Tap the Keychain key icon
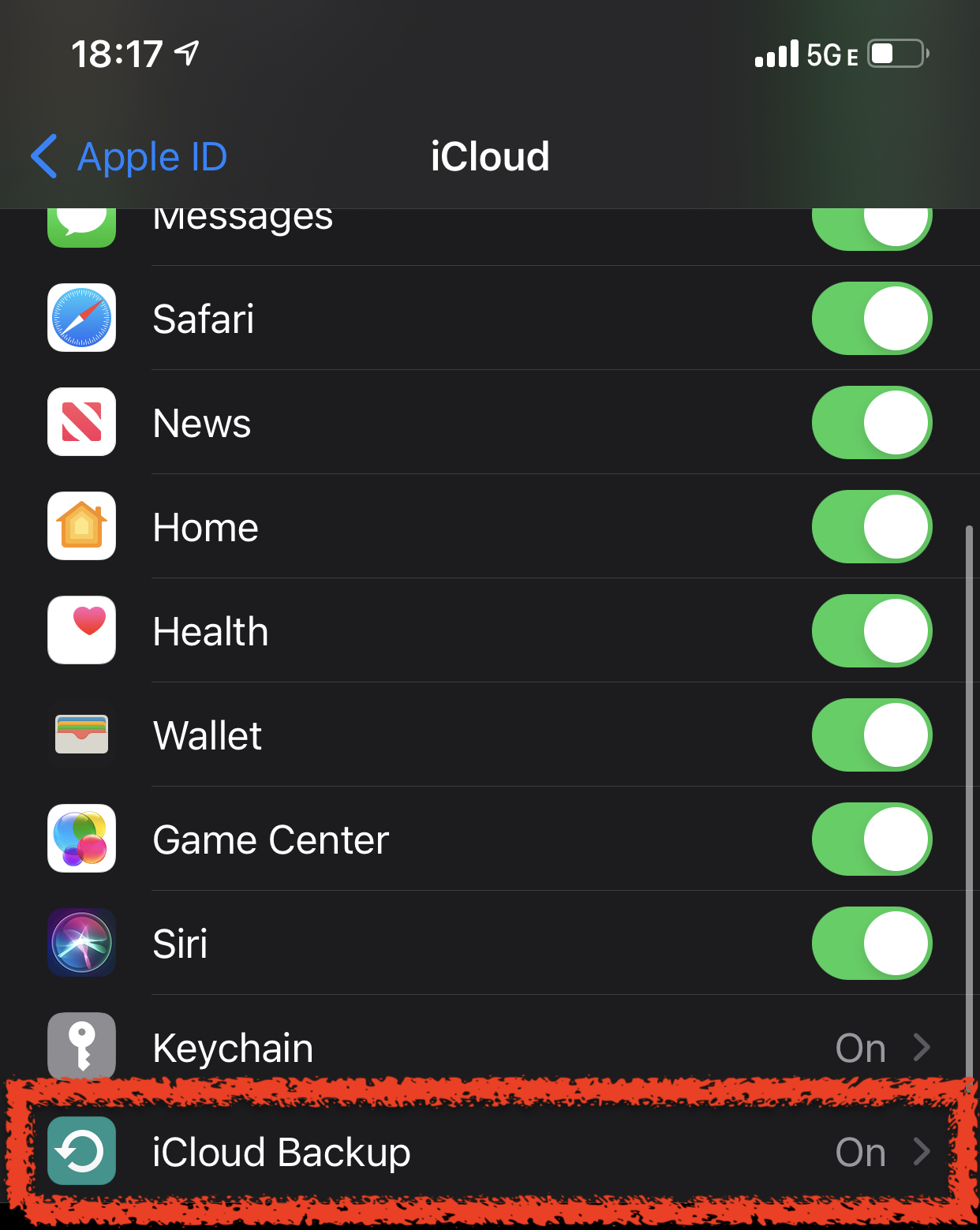Image resolution: width=980 pixels, height=1230 pixels. coord(81,1048)
